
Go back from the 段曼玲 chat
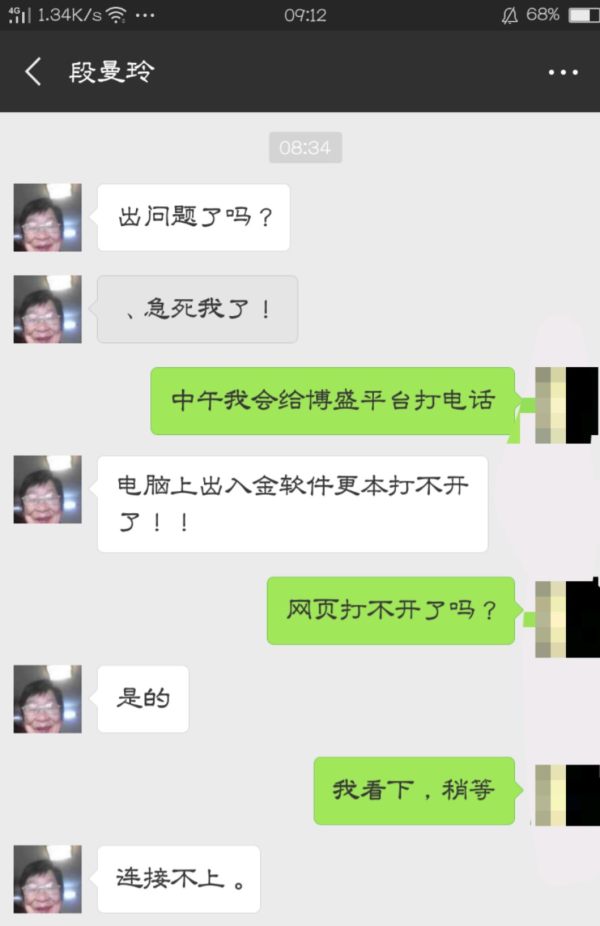pyautogui.click(x=34, y=72)
